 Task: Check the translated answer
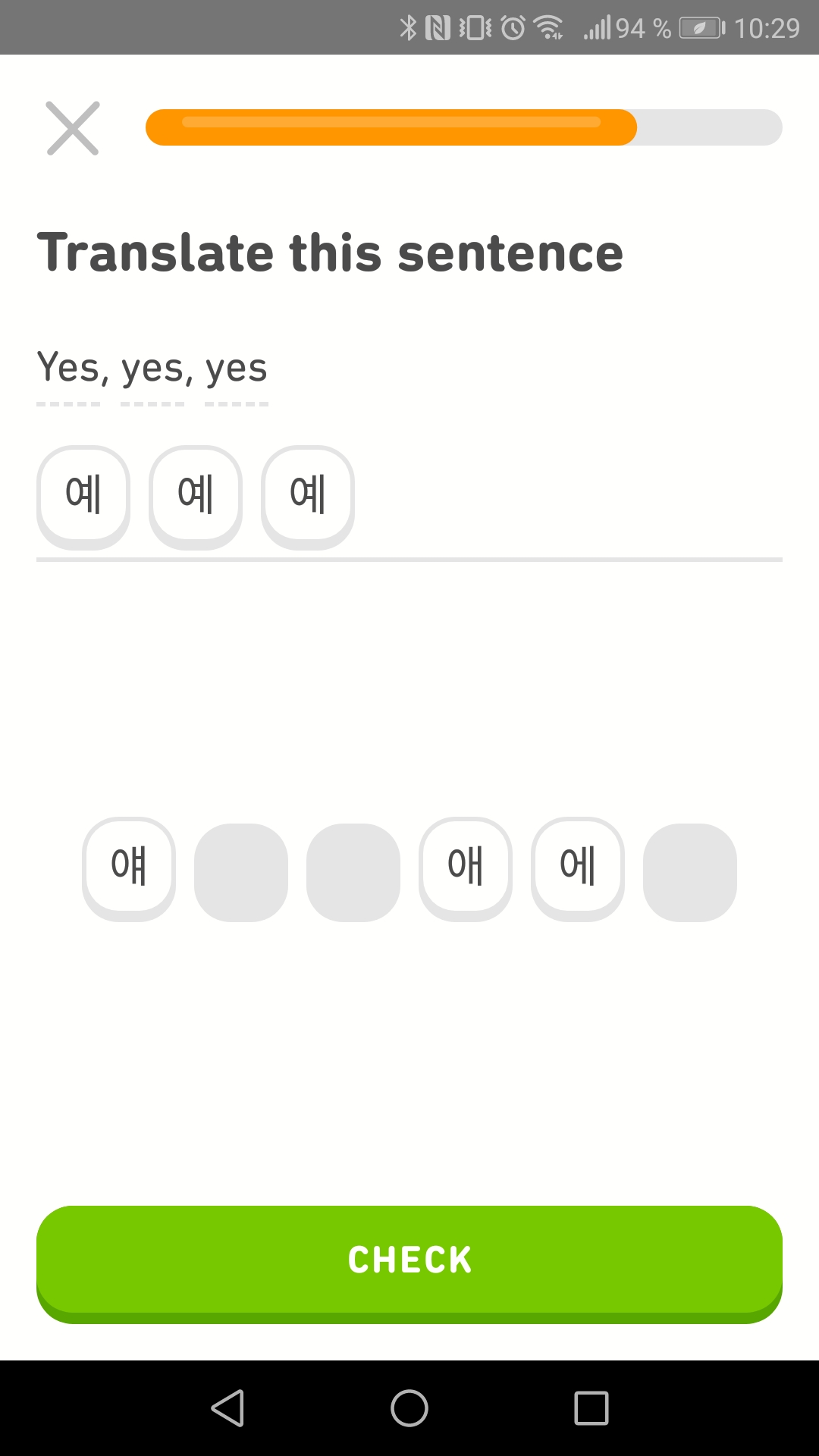point(409,1260)
